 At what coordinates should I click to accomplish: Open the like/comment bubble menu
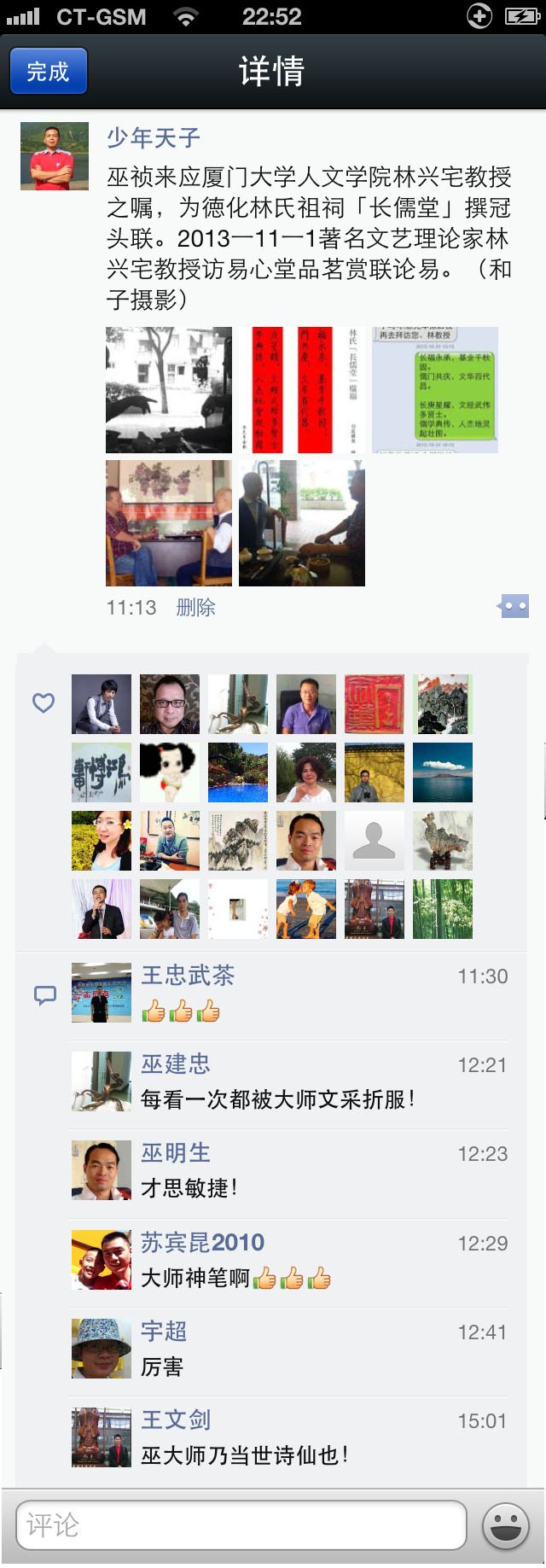tap(514, 607)
